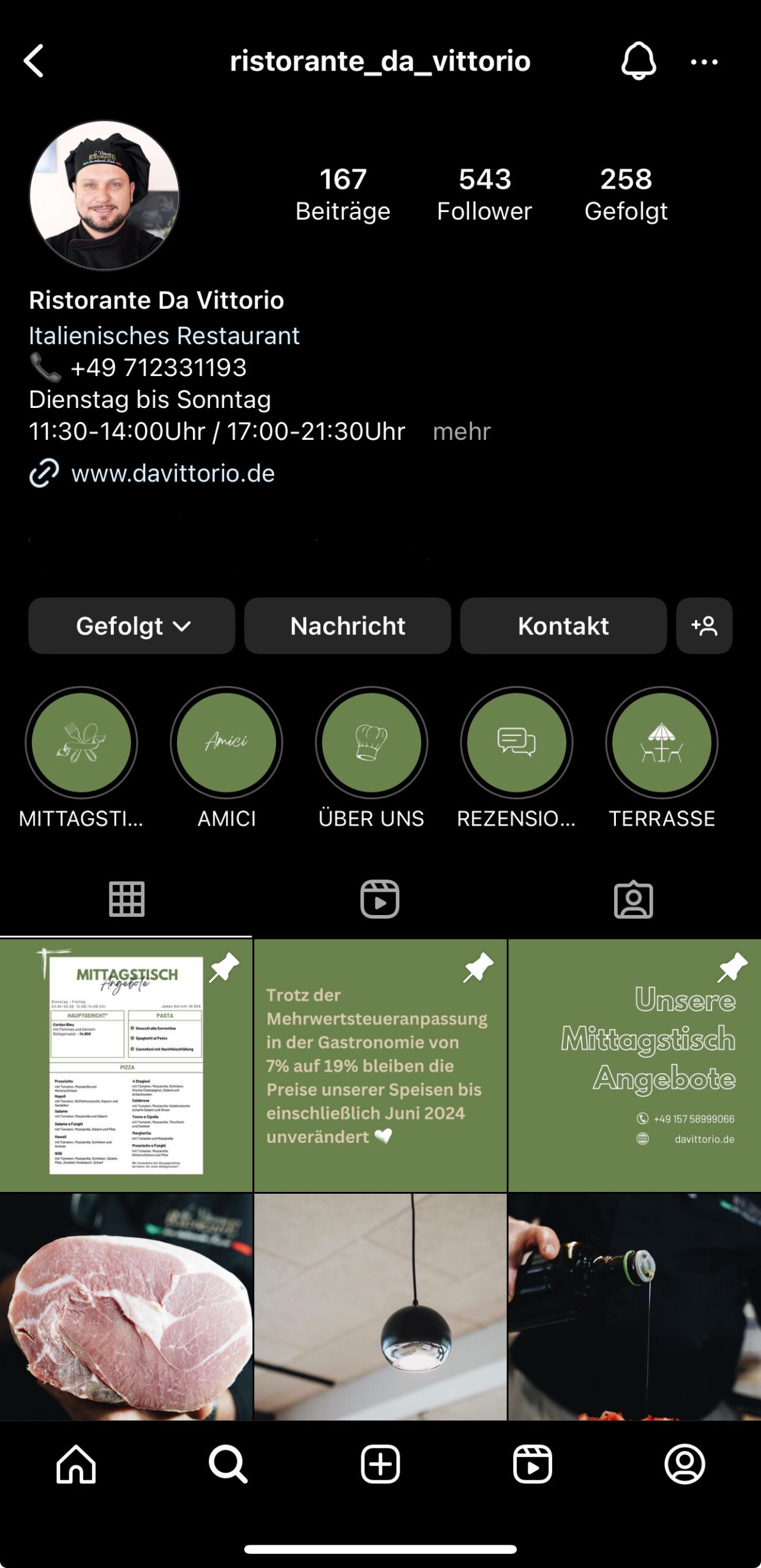Open the 543 Follower list
This screenshot has height=1568, width=761.
[x=484, y=195]
